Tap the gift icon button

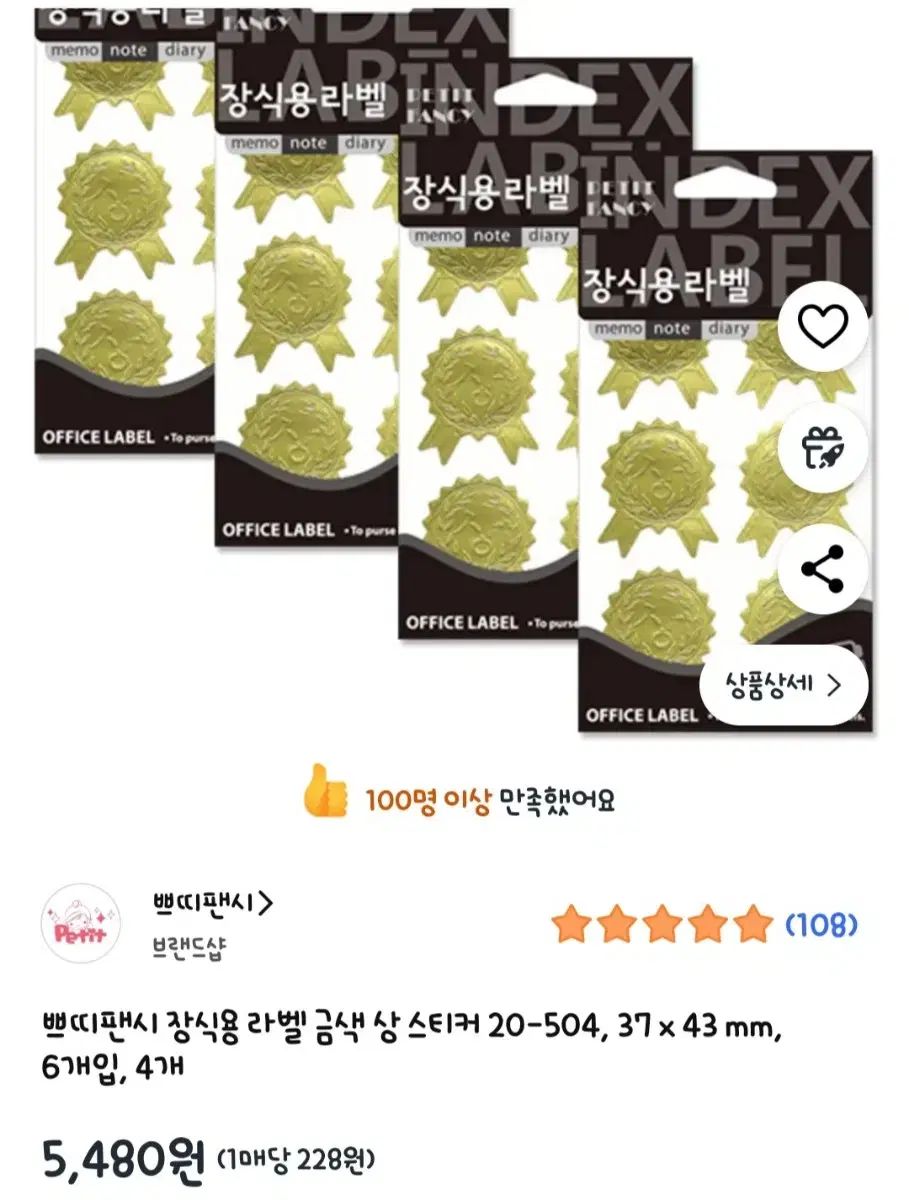(x=823, y=448)
